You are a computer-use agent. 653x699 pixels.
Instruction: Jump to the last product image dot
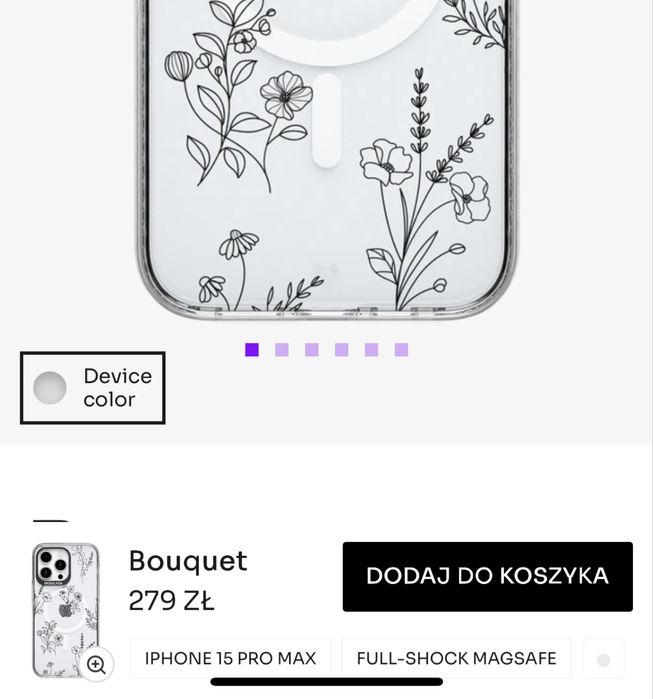(401, 350)
